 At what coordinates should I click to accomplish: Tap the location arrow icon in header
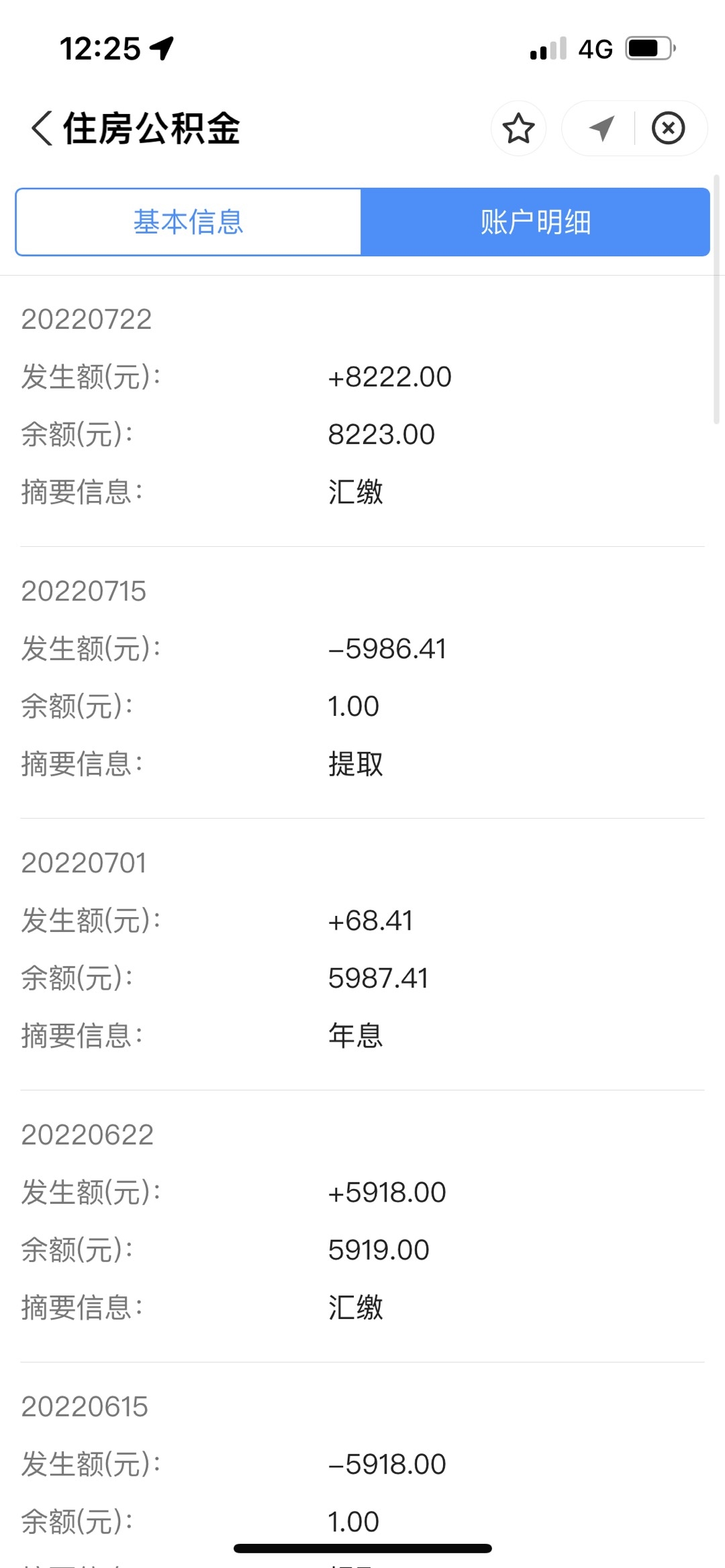click(601, 128)
